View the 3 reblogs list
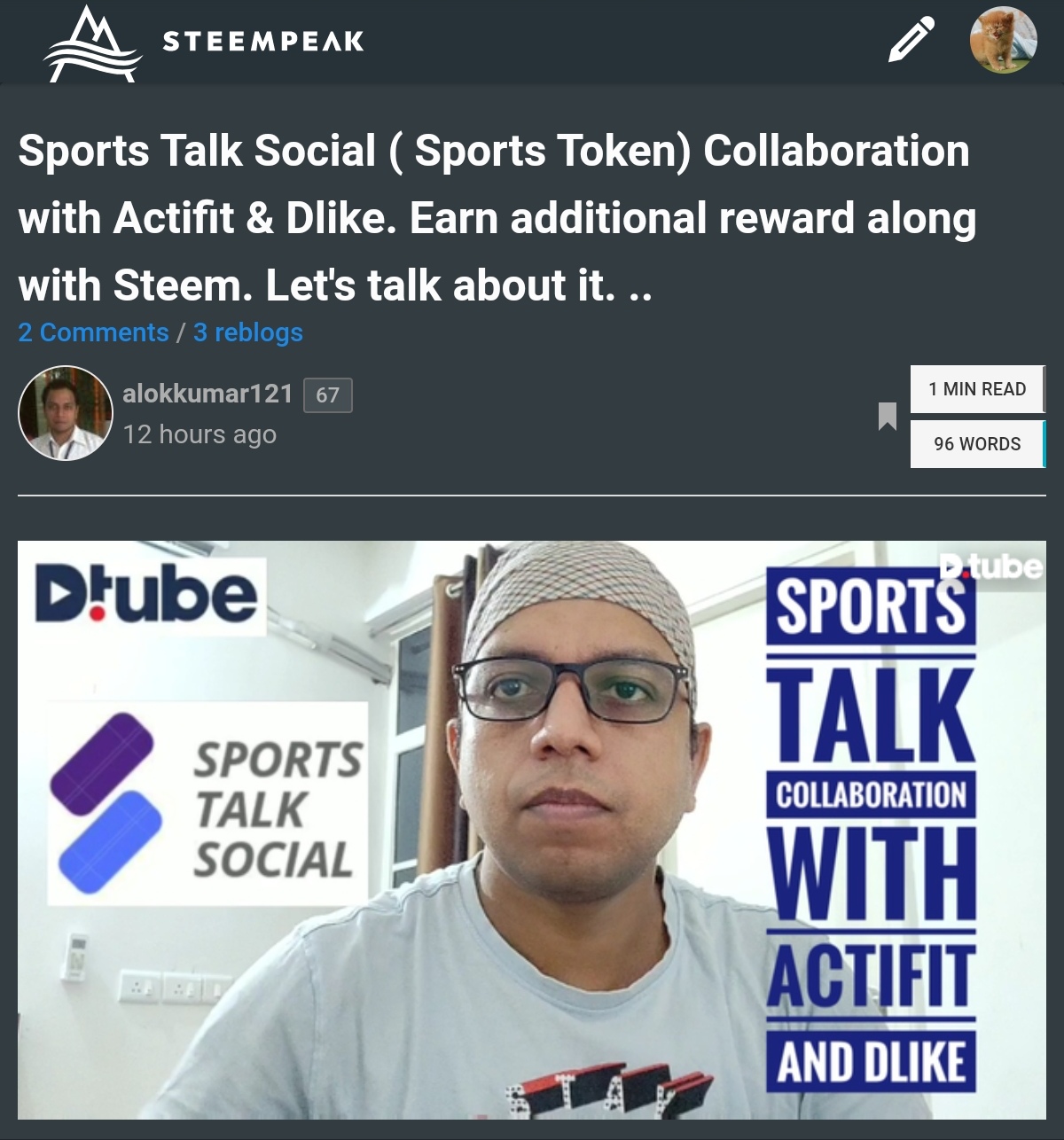Image resolution: width=1064 pixels, height=1140 pixels. point(248,332)
